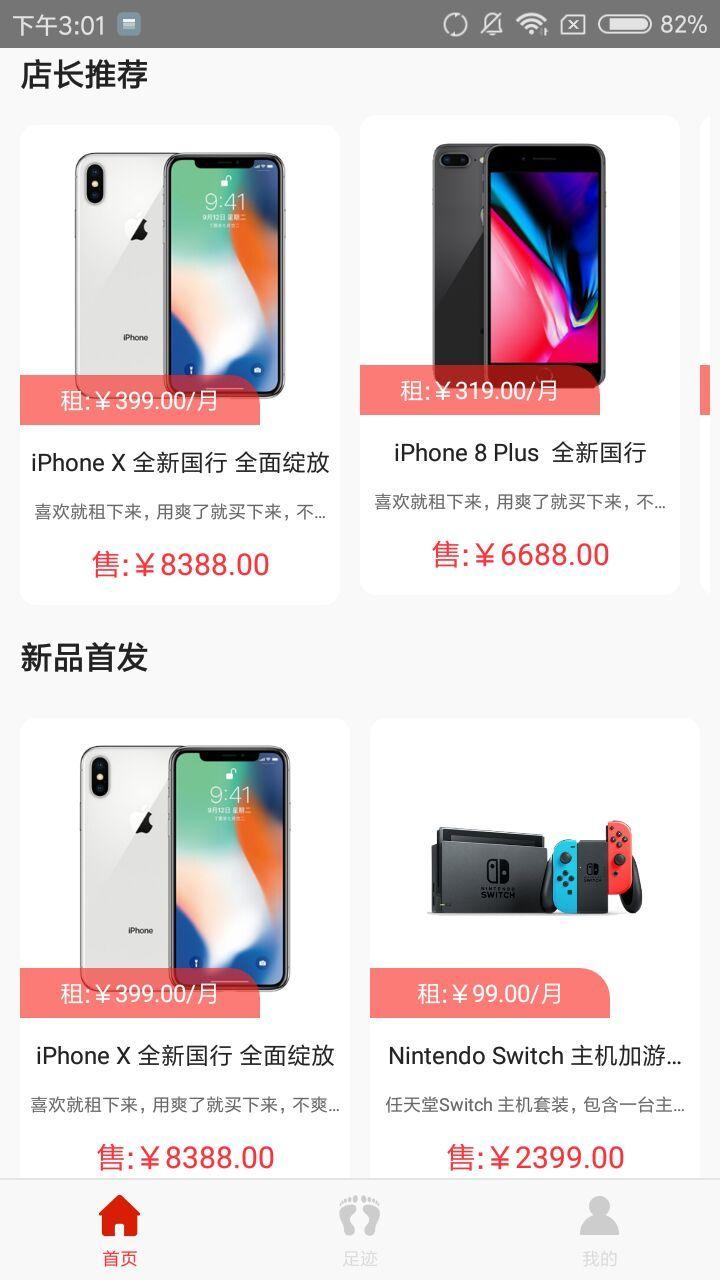Go to the 我的 profile tab
The height and width of the screenshot is (1280, 720).
(600, 1229)
